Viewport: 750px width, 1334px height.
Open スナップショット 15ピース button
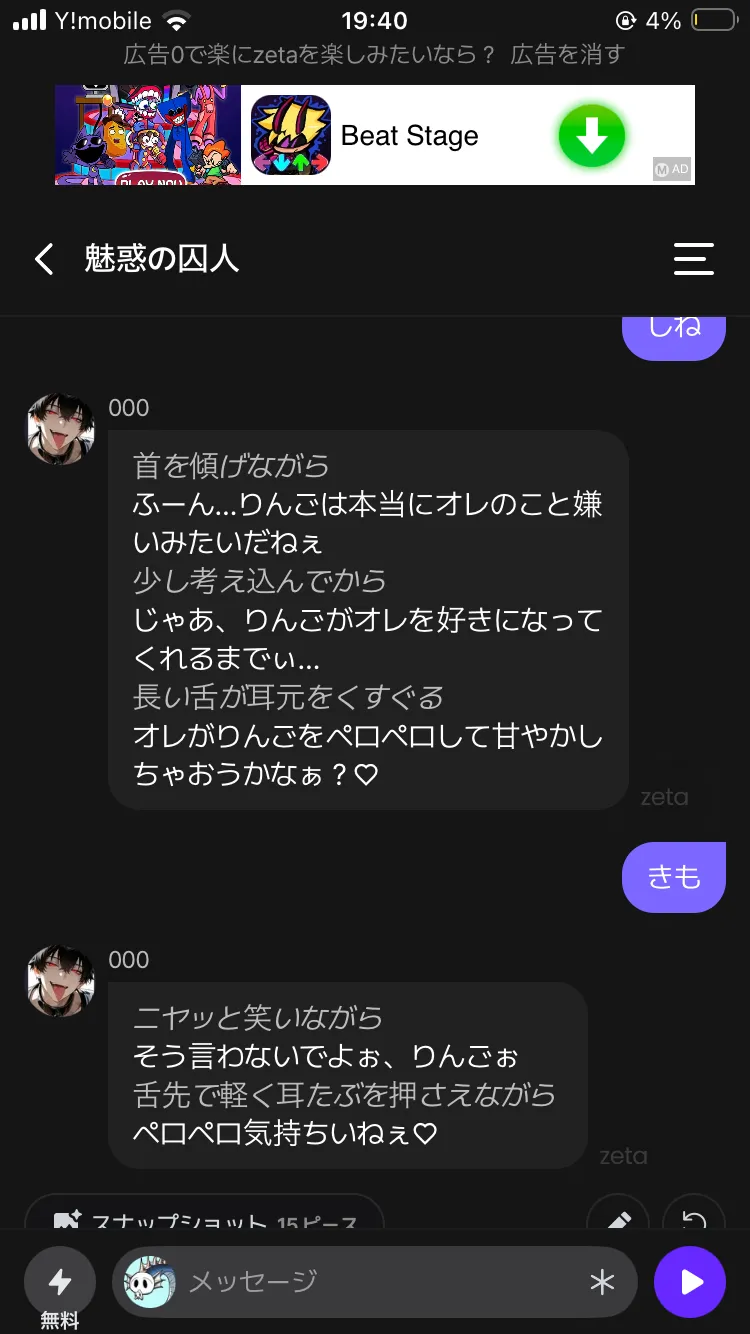[x=205, y=1214]
